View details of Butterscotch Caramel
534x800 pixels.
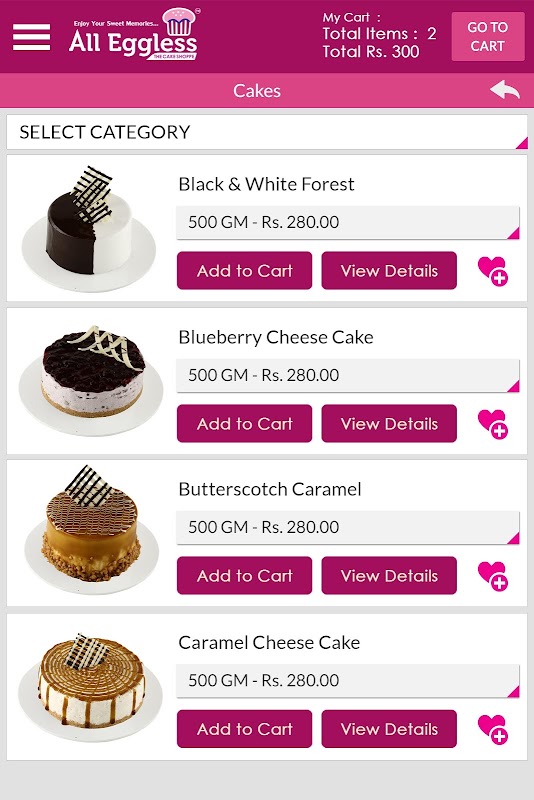click(389, 576)
